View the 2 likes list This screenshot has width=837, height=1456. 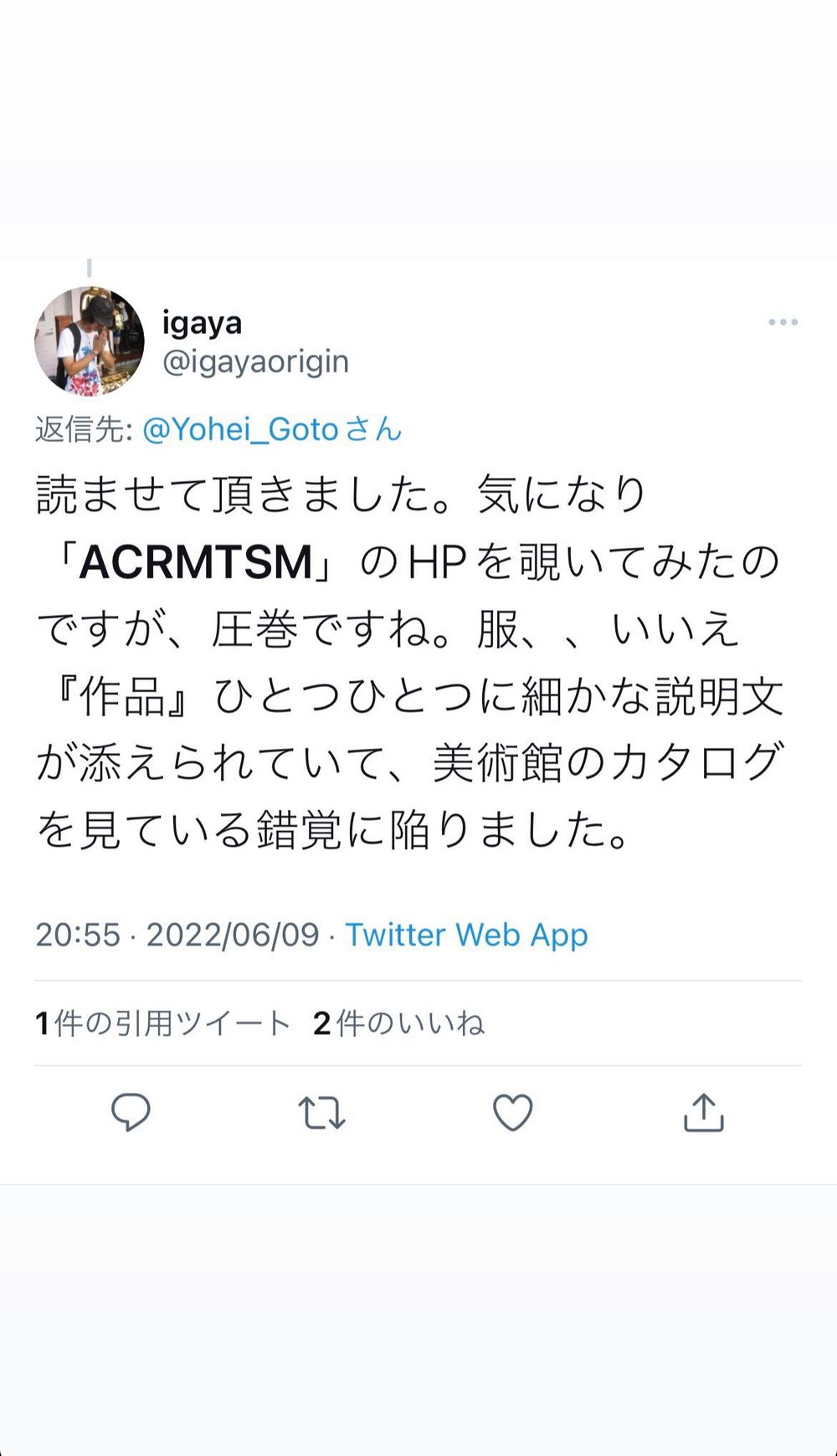pos(398,1023)
